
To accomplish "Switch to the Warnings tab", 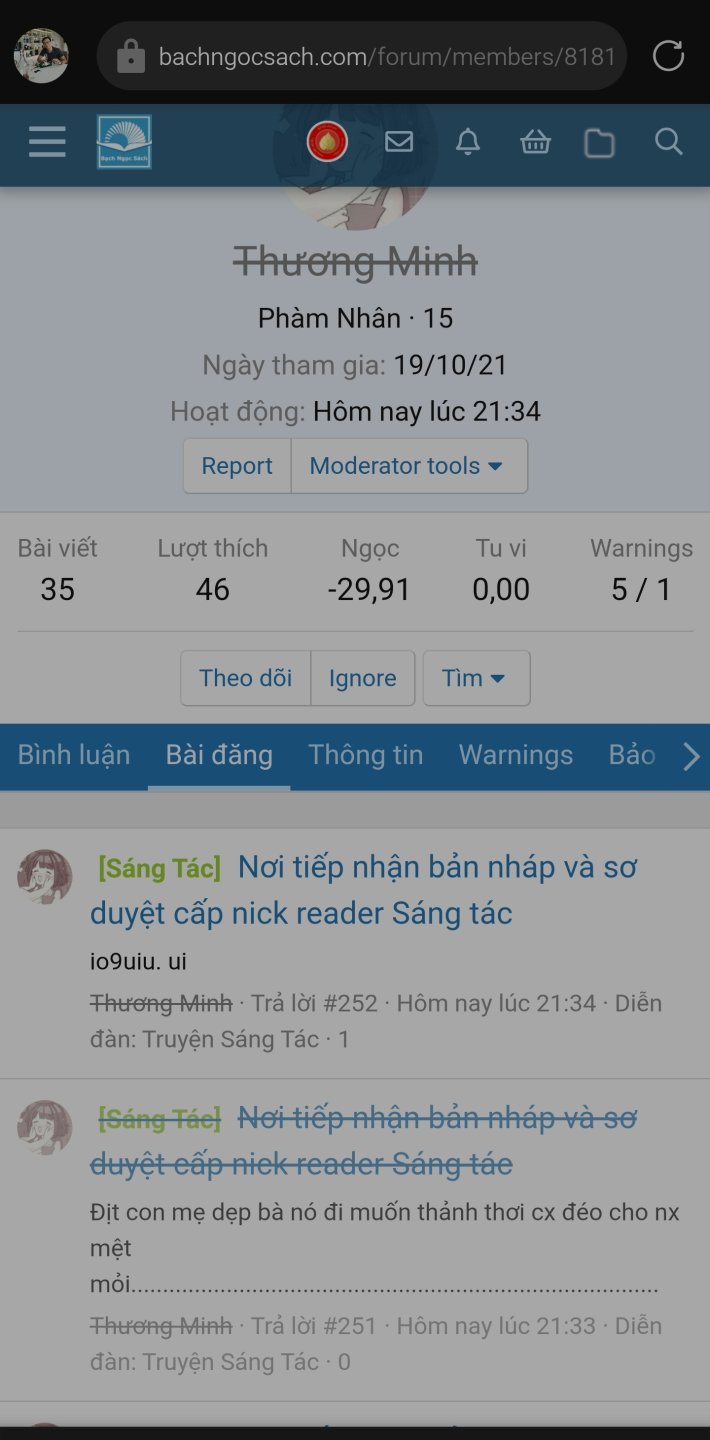I will click(516, 755).
